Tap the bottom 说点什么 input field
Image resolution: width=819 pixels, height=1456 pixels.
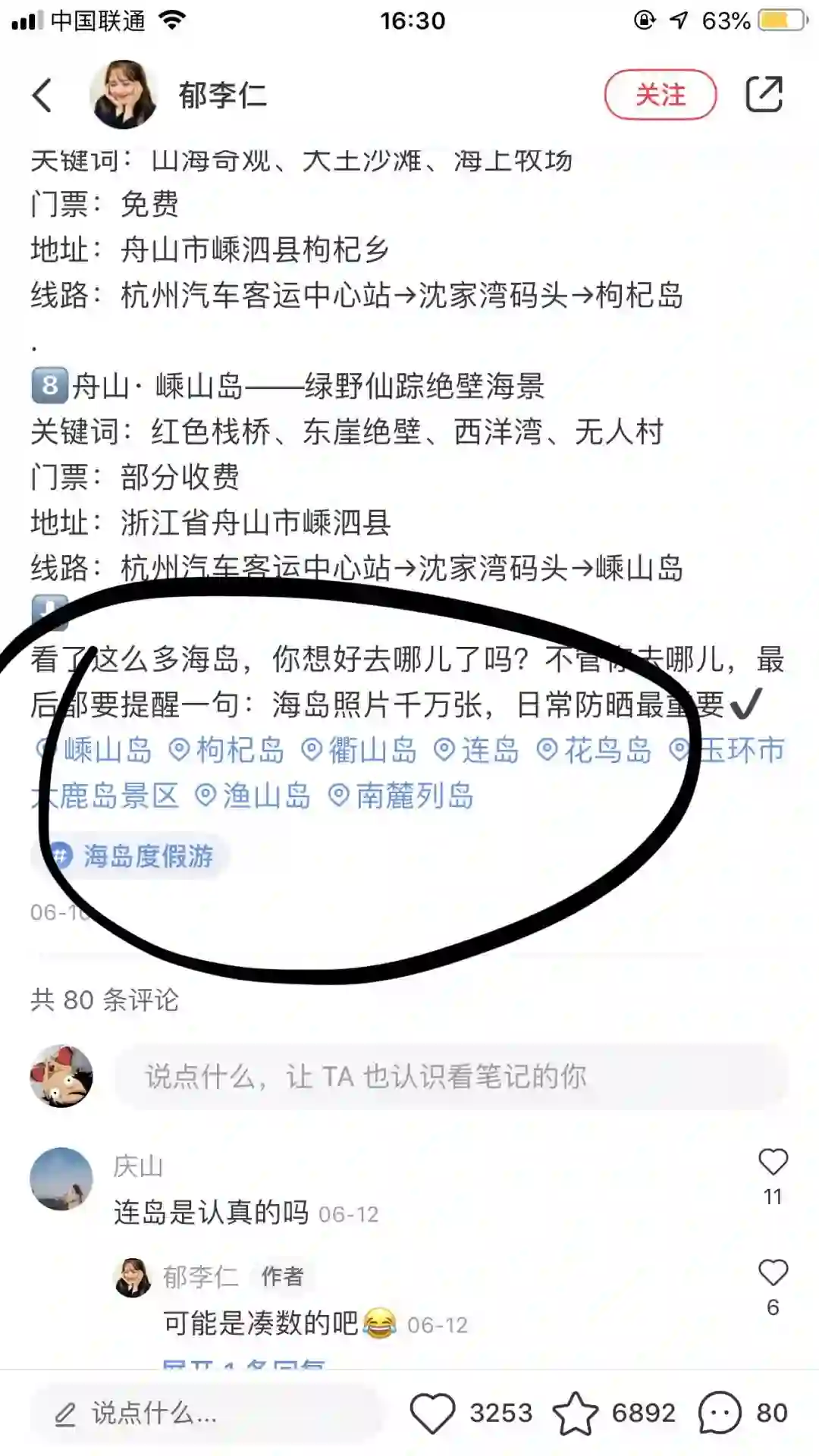(205, 1414)
